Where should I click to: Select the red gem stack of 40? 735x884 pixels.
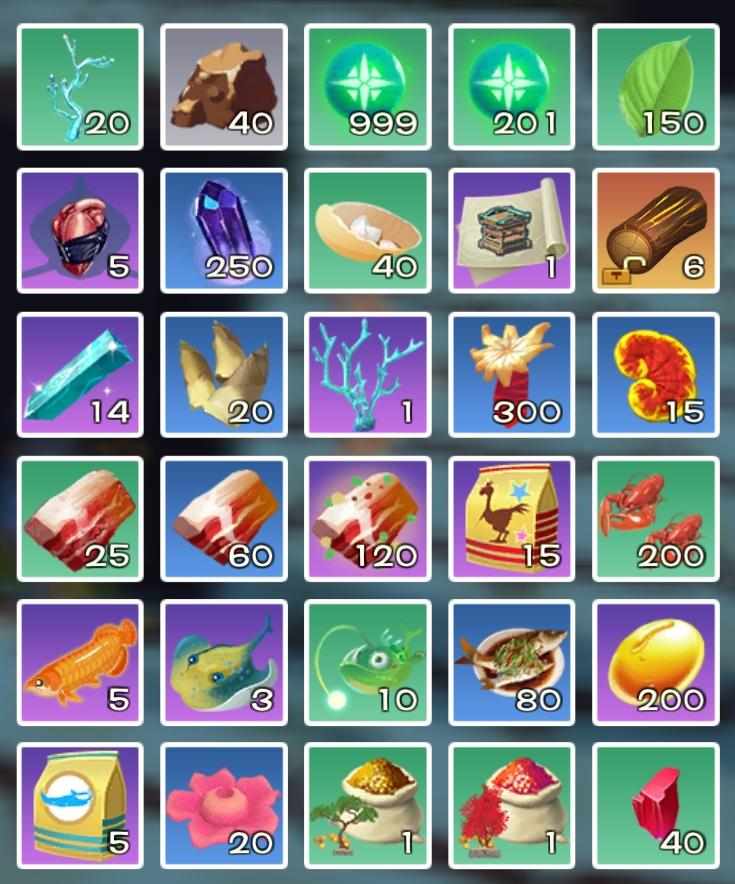pyautogui.click(x=656, y=806)
